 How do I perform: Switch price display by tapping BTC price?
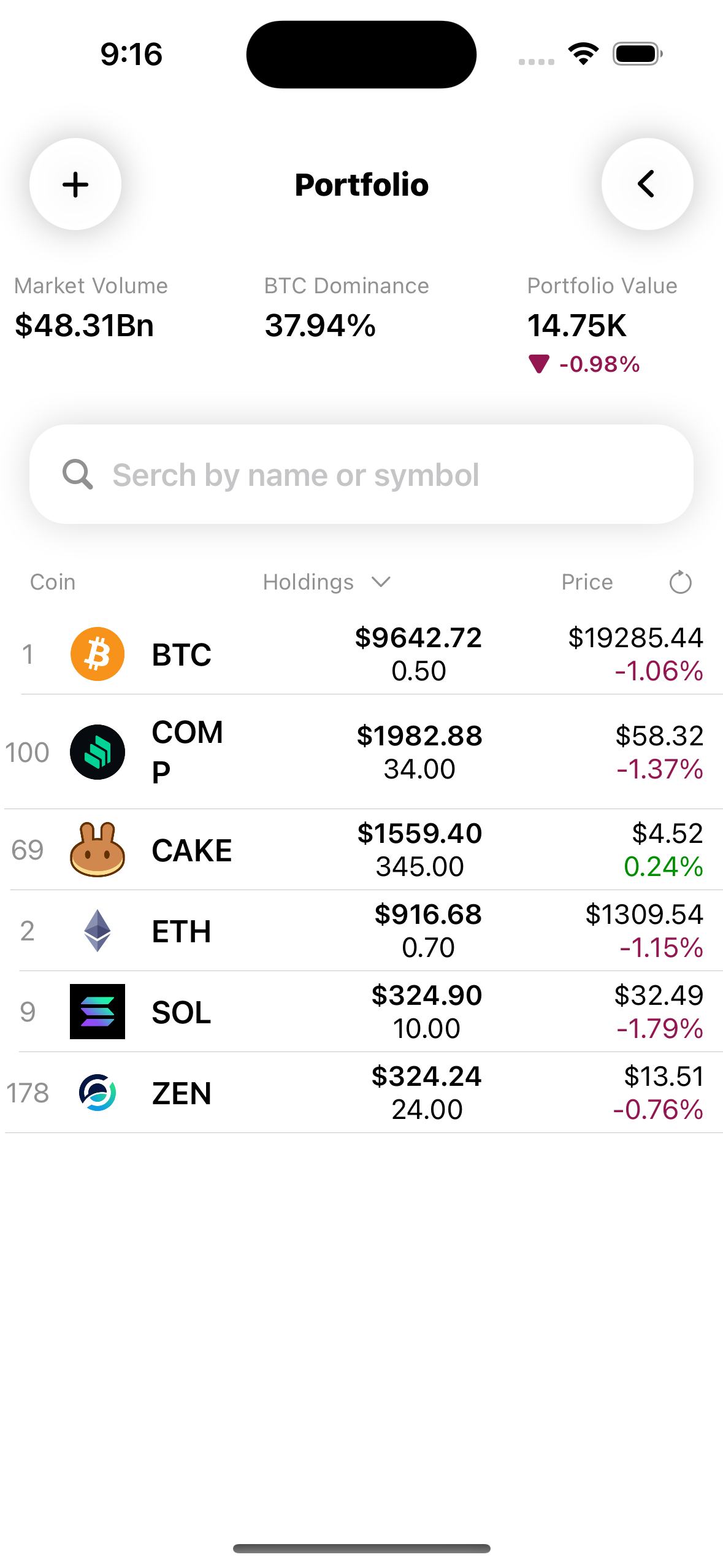636,638
